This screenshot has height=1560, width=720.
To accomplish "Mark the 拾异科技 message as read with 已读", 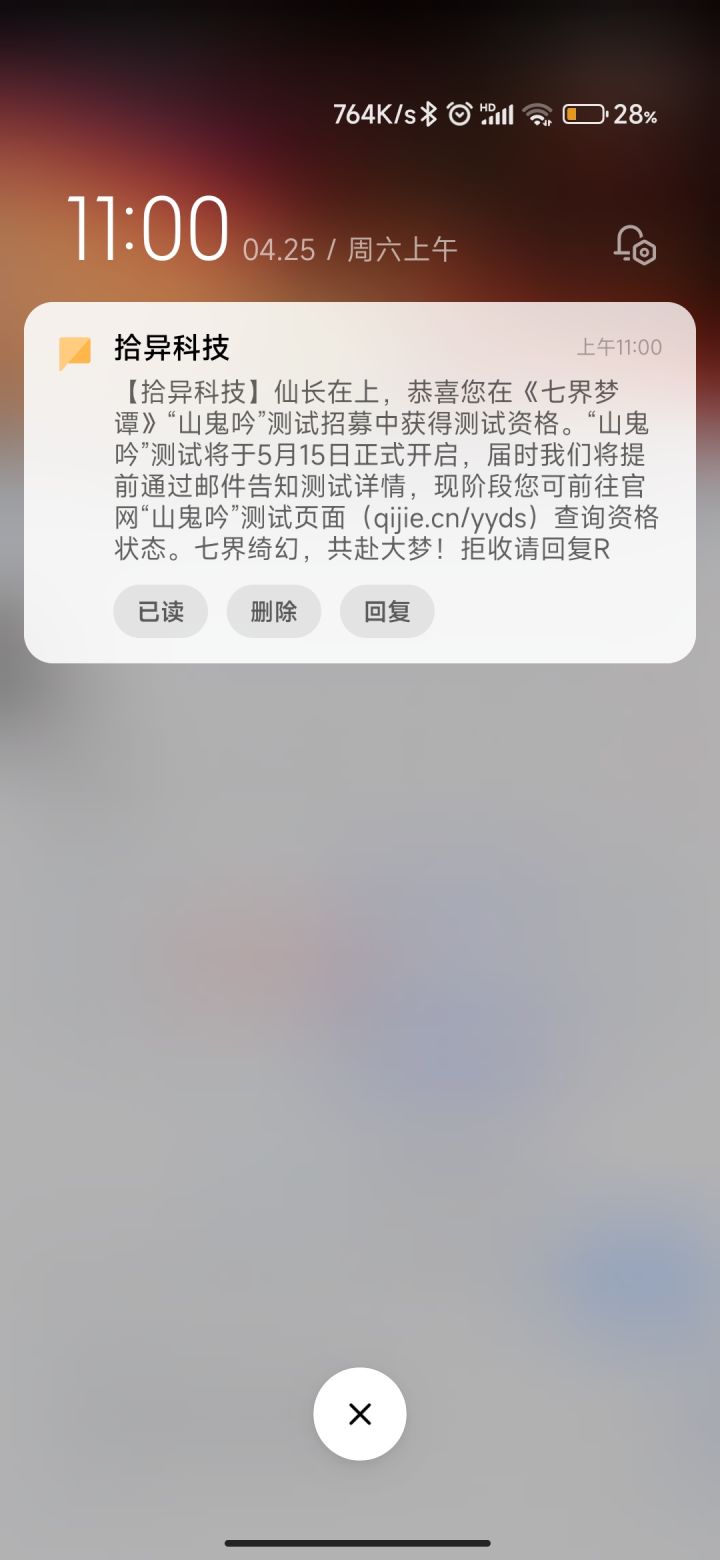I will pos(160,611).
